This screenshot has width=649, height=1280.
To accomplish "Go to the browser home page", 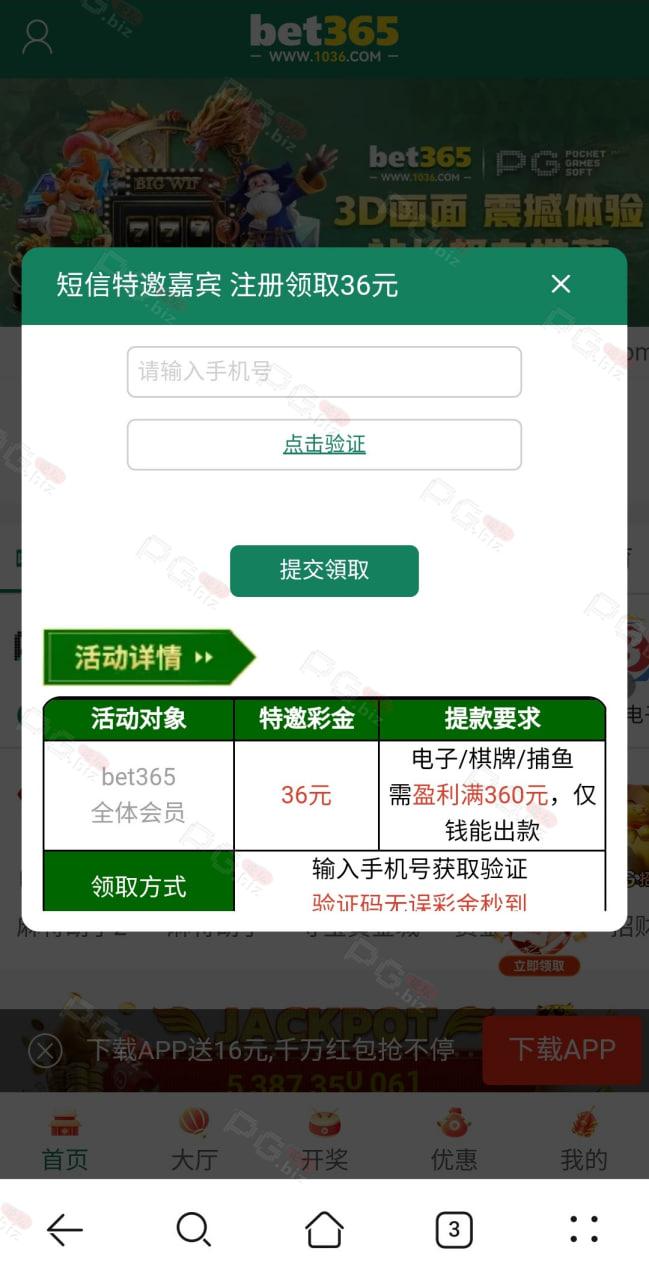I will point(324,1229).
